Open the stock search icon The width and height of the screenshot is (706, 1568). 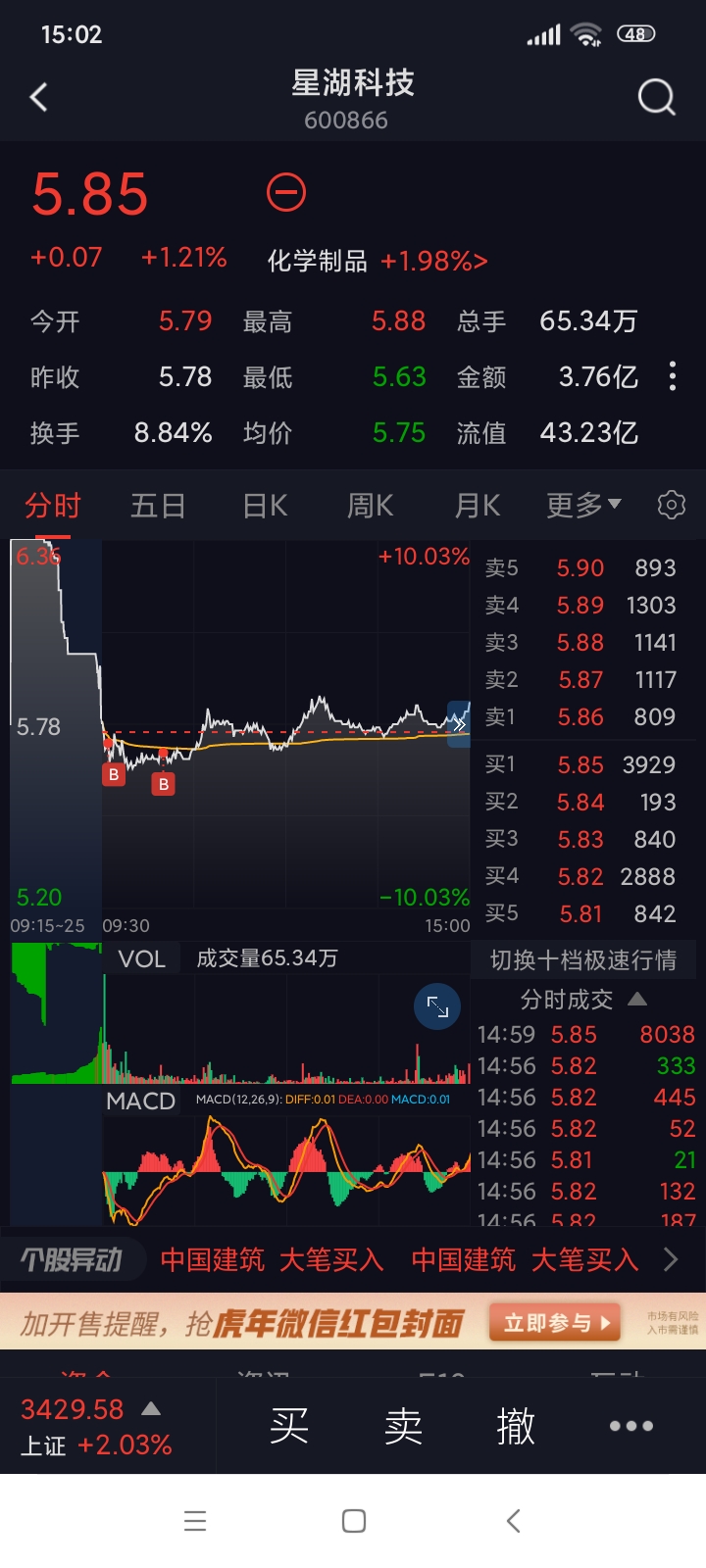[x=656, y=97]
